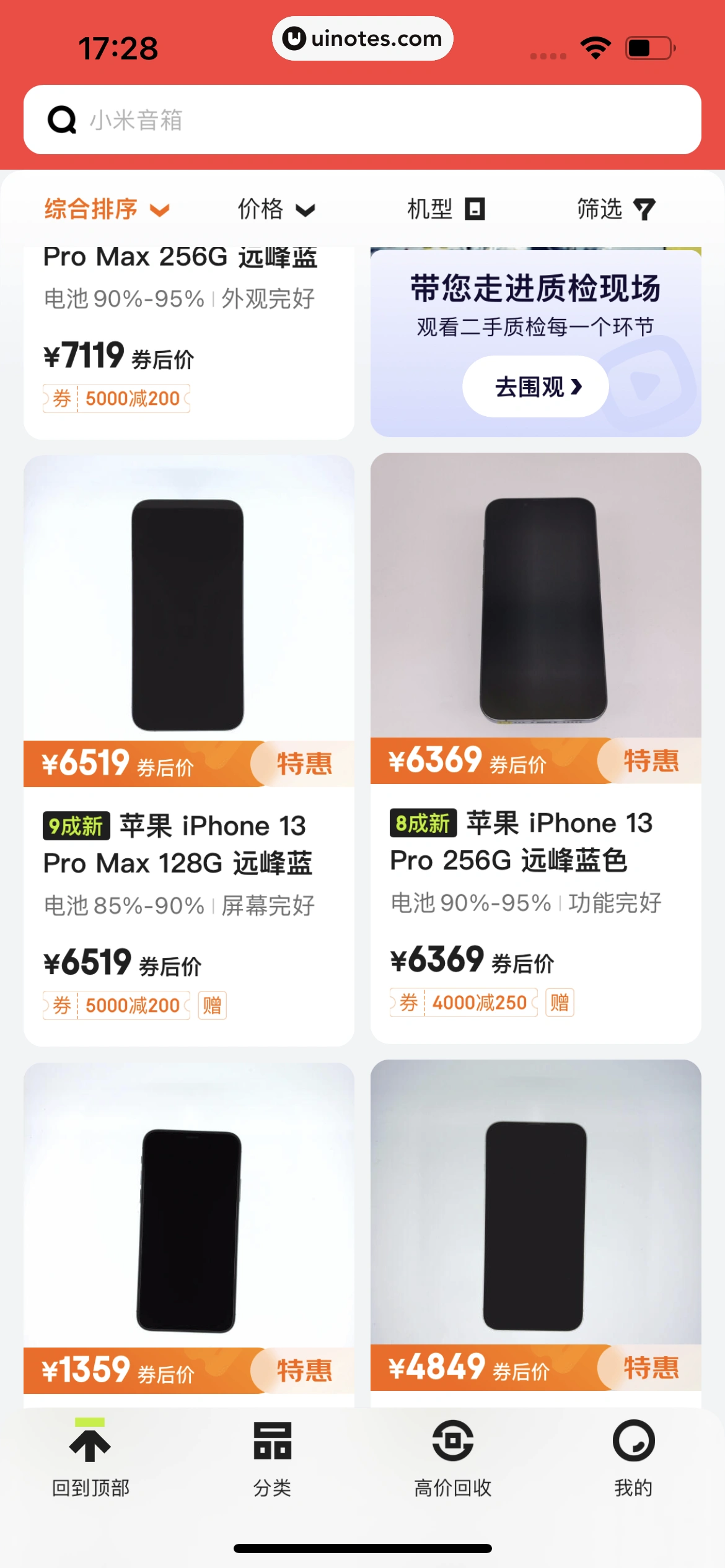
Task: Open the 机型 model selector
Action: coord(446,209)
